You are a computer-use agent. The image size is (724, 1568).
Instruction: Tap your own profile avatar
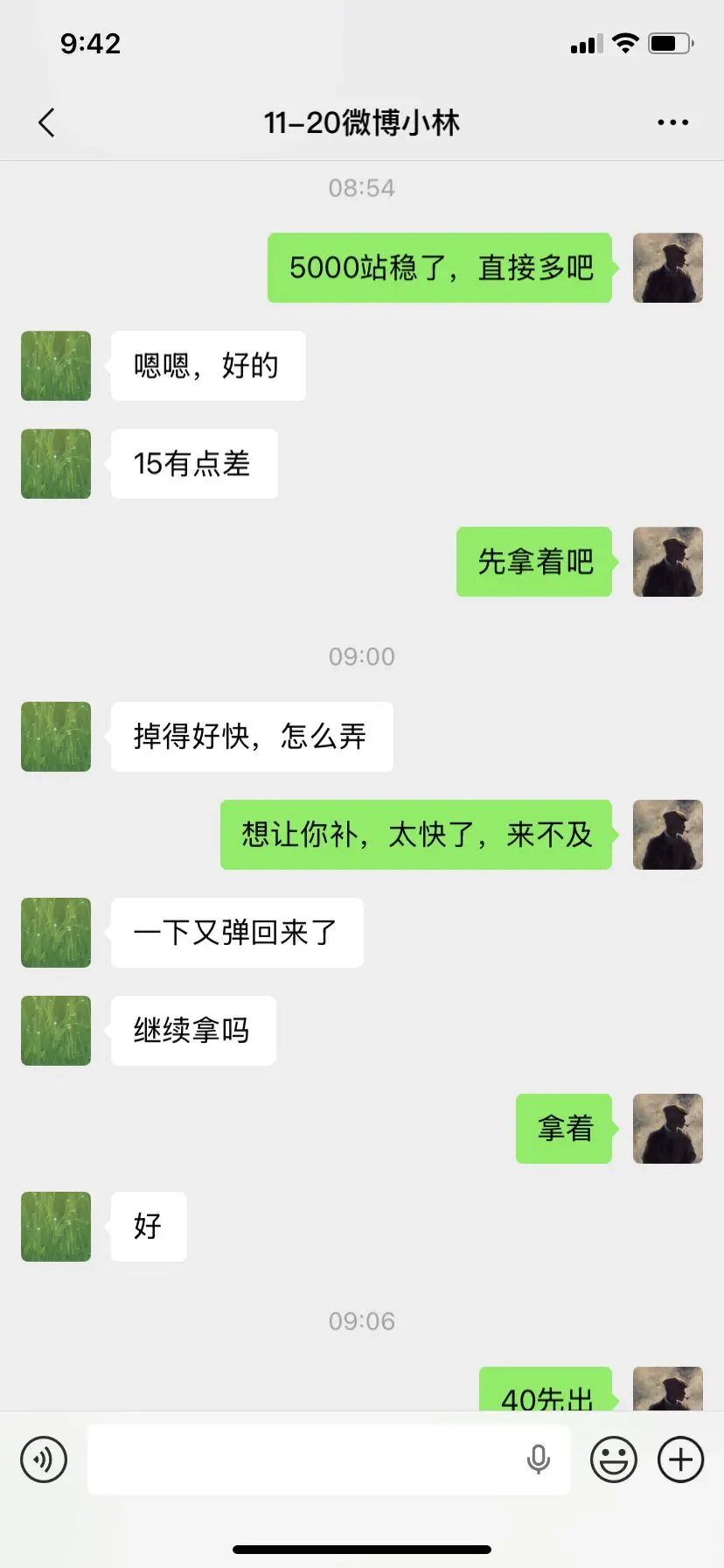[x=668, y=269]
